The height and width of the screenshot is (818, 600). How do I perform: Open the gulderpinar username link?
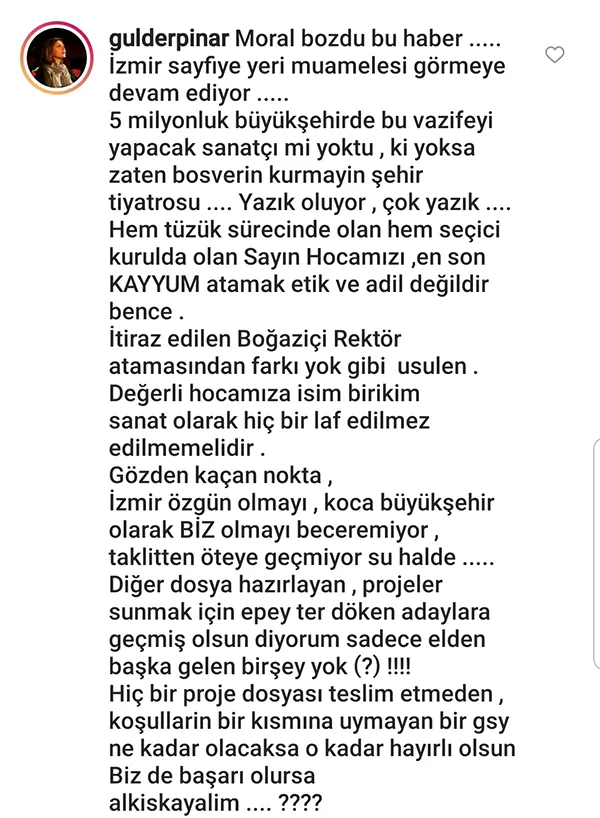[x=169, y=39]
